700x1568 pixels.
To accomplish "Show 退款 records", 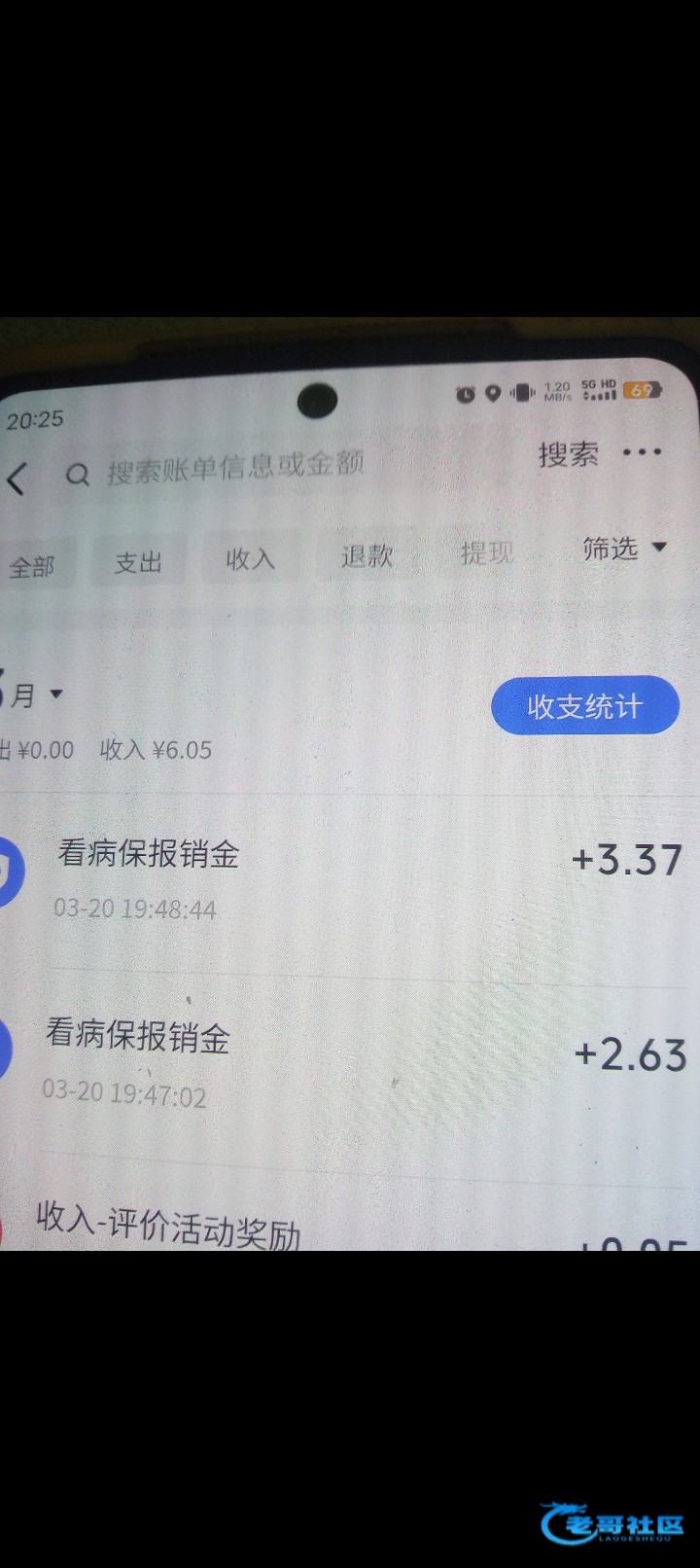I will click(x=367, y=556).
